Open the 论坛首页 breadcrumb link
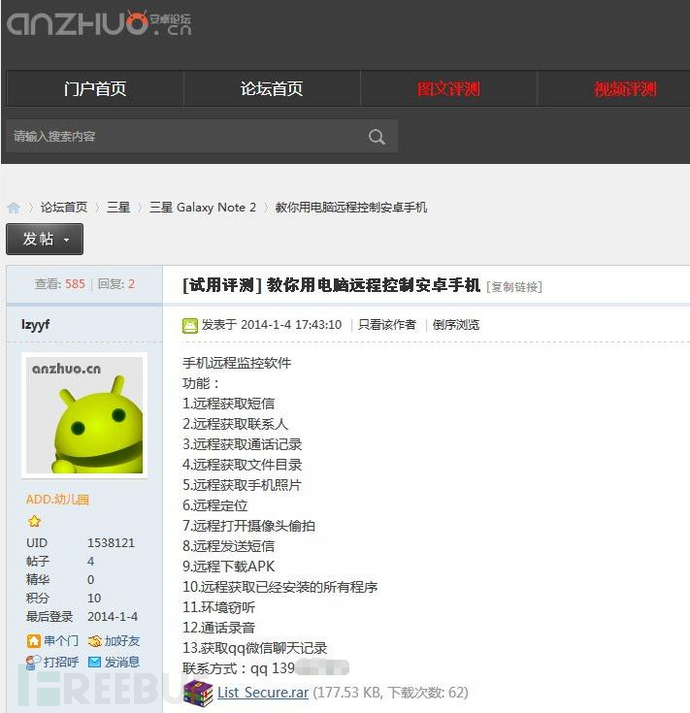The height and width of the screenshot is (713, 690). [x=63, y=207]
